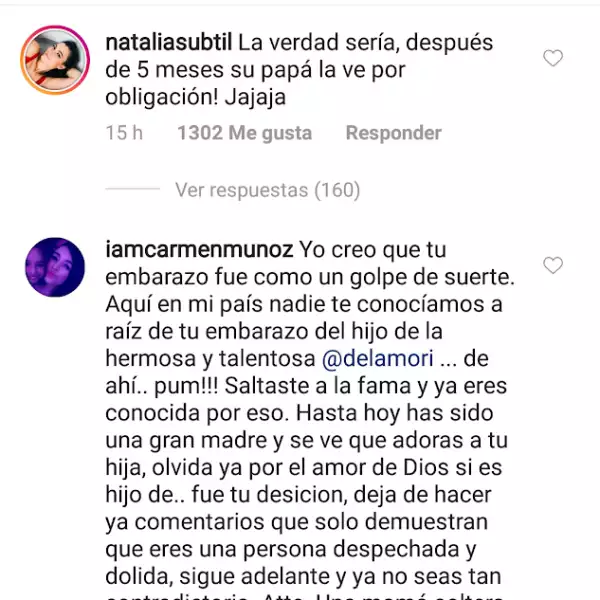Open the nataliasubtil username link
The image size is (600, 600).
168,43
